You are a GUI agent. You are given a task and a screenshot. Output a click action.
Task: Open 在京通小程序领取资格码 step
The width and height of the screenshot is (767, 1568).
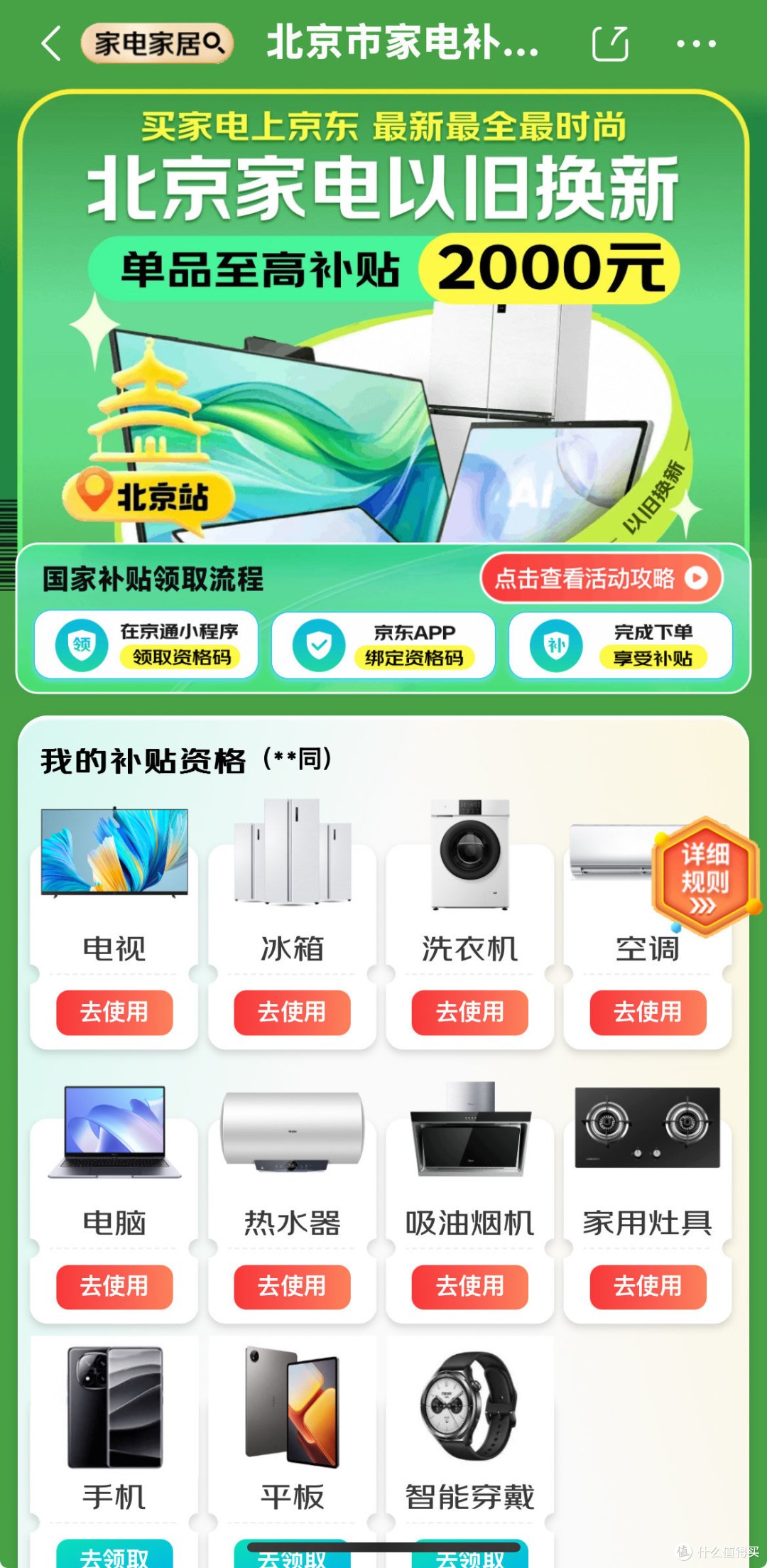click(x=146, y=644)
